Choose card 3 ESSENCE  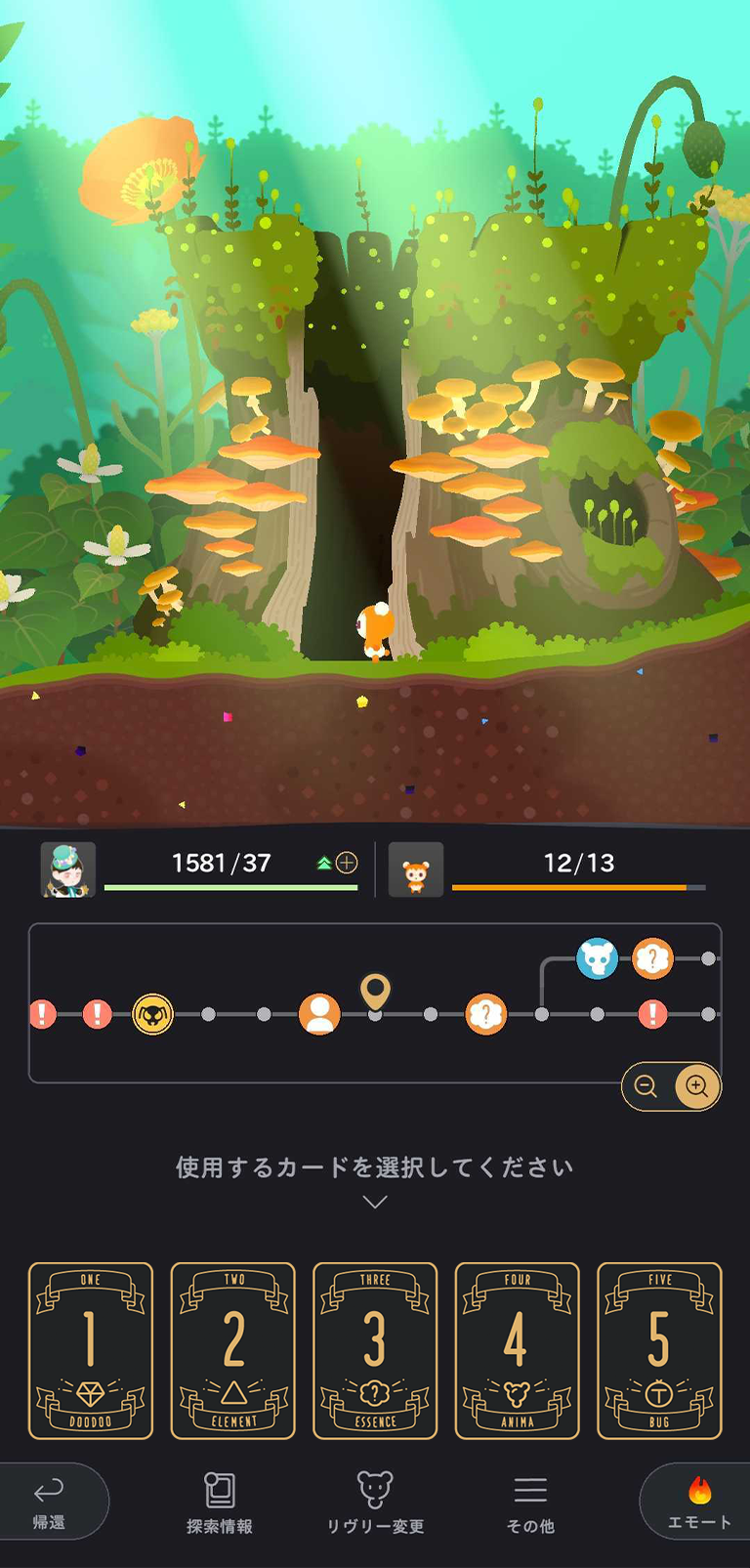(x=375, y=1350)
